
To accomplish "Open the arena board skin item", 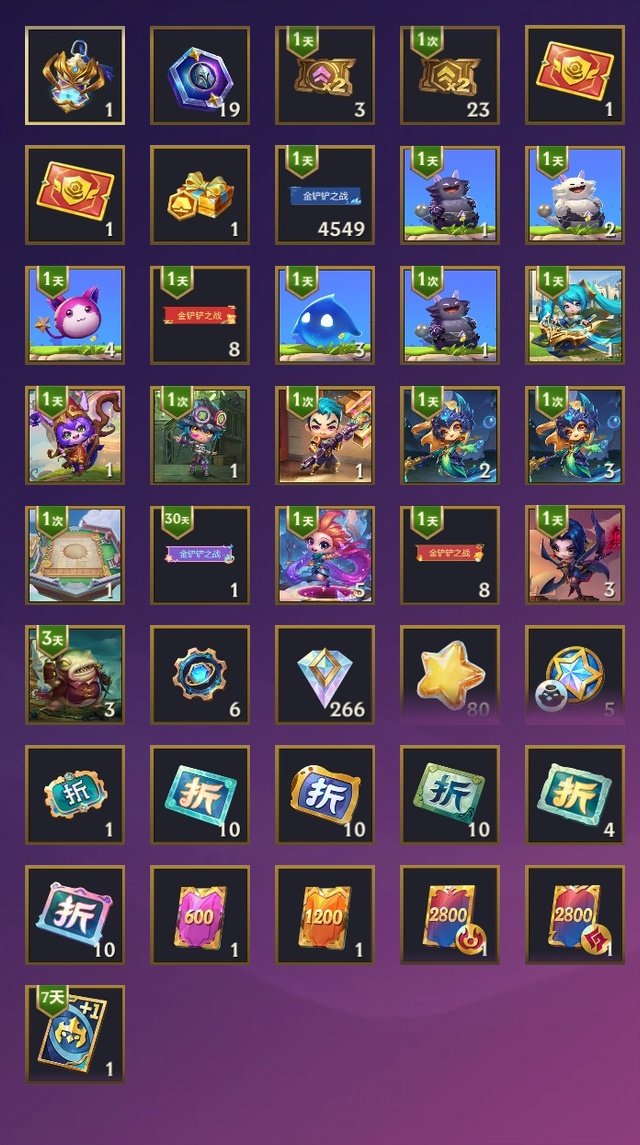I will (x=75, y=555).
